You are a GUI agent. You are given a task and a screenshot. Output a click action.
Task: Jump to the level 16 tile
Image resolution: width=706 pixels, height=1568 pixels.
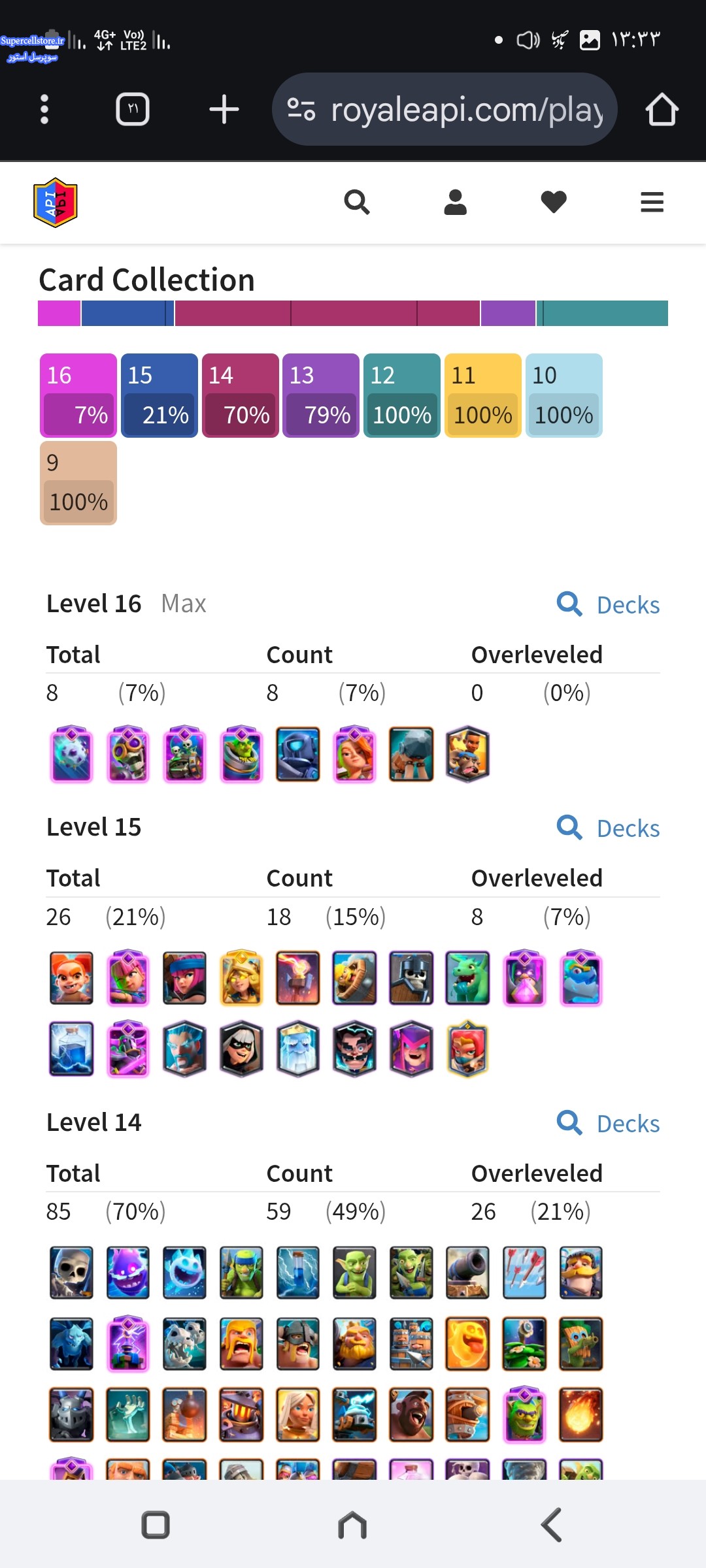click(78, 395)
